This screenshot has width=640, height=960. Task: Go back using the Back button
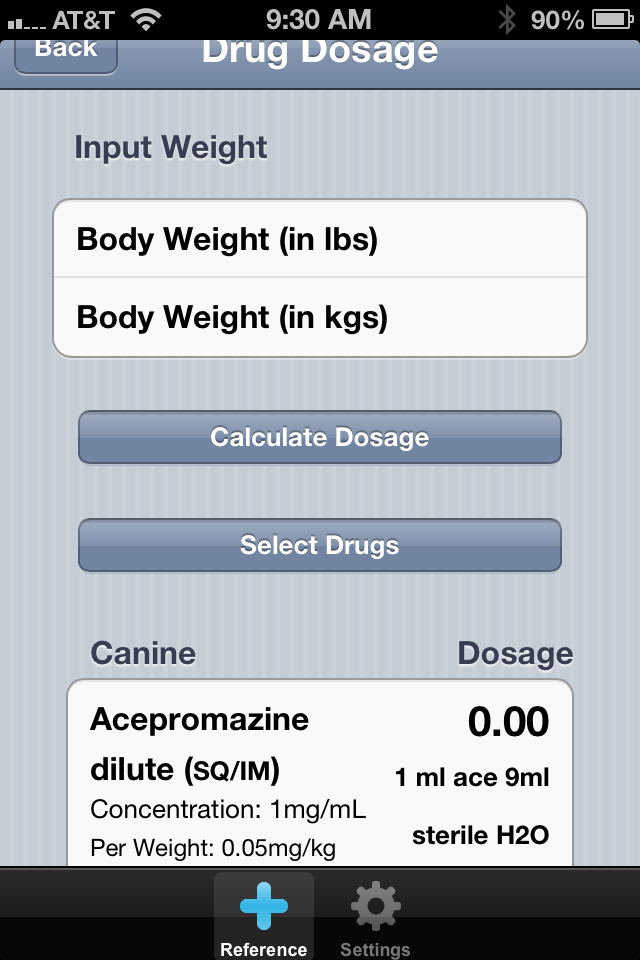(66, 52)
